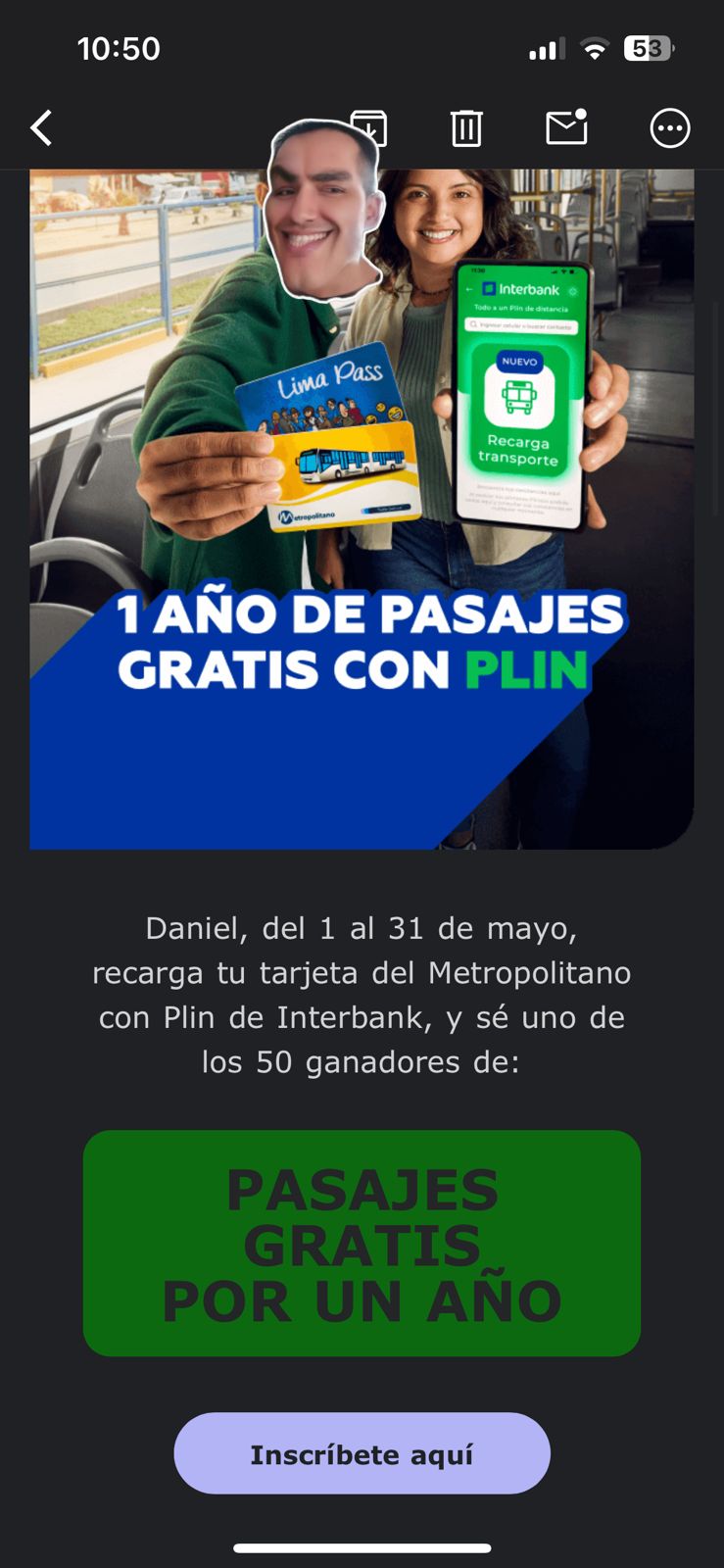724x1568 pixels.
Task: Open the more options menu
Action: coord(670,128)
